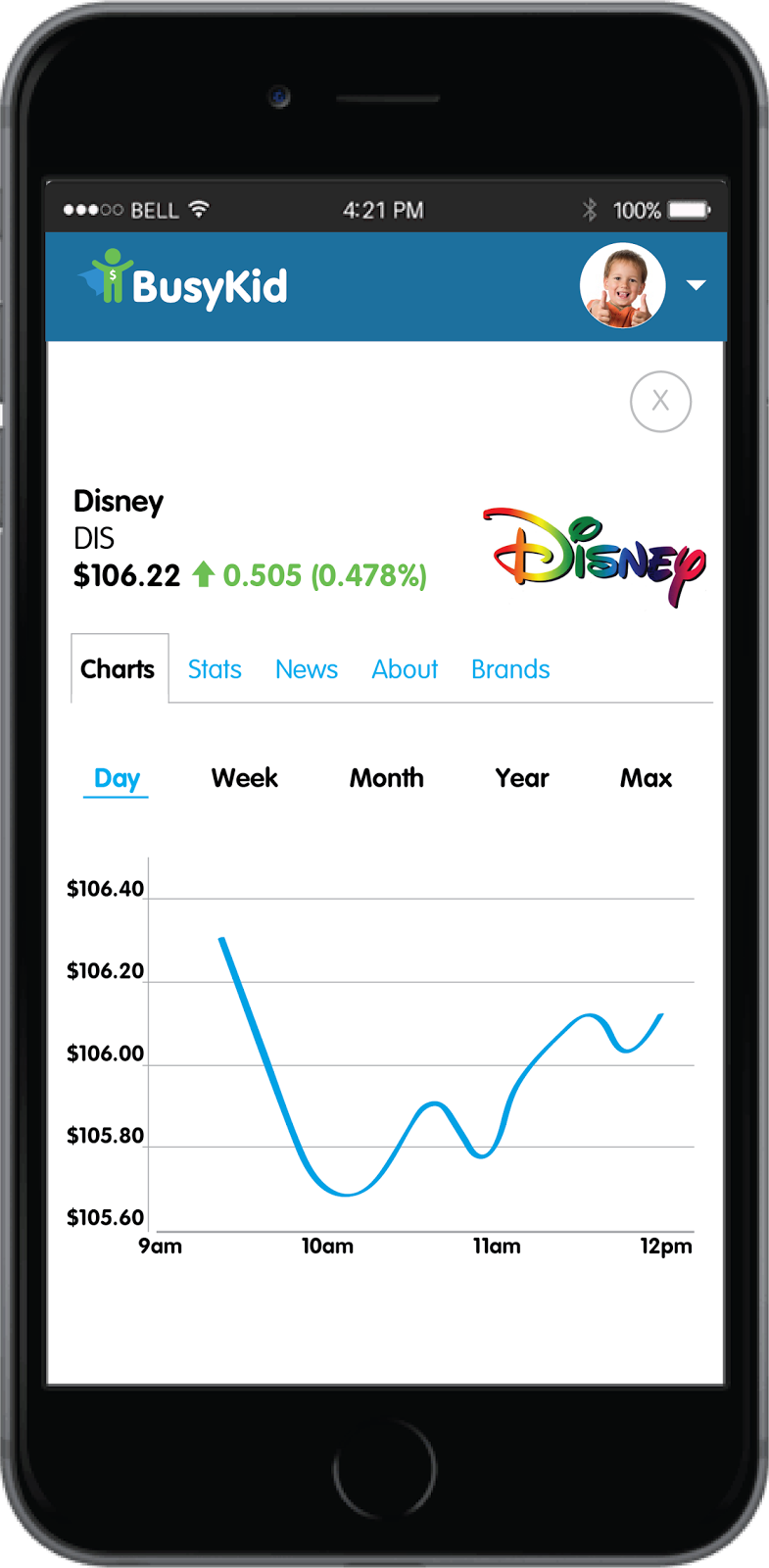The width and height of the screenshot is (769, 1568).
Task: Tap the child's profile photo
Action: pyautogui.click(x=622, y=285)
